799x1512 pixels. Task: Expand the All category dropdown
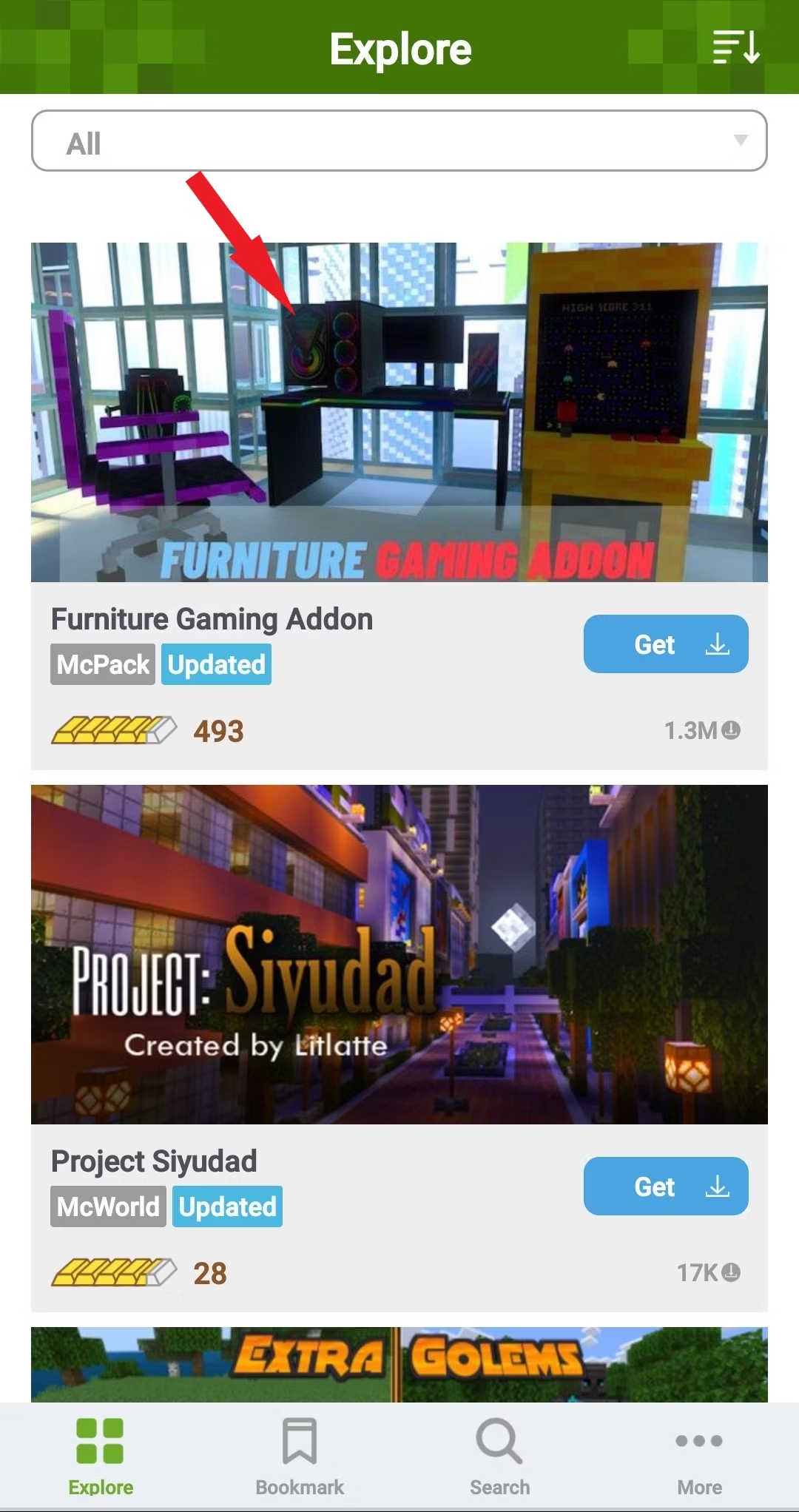[x=399, y=141]
